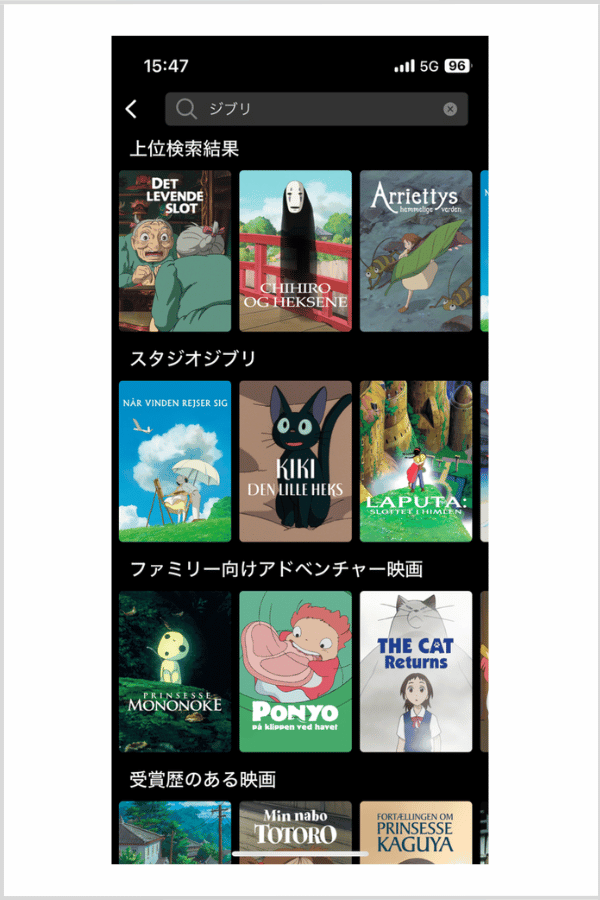Open Fortællingen om Prinsesse Kaguya
600x900 pixels.
pos(415,830)
